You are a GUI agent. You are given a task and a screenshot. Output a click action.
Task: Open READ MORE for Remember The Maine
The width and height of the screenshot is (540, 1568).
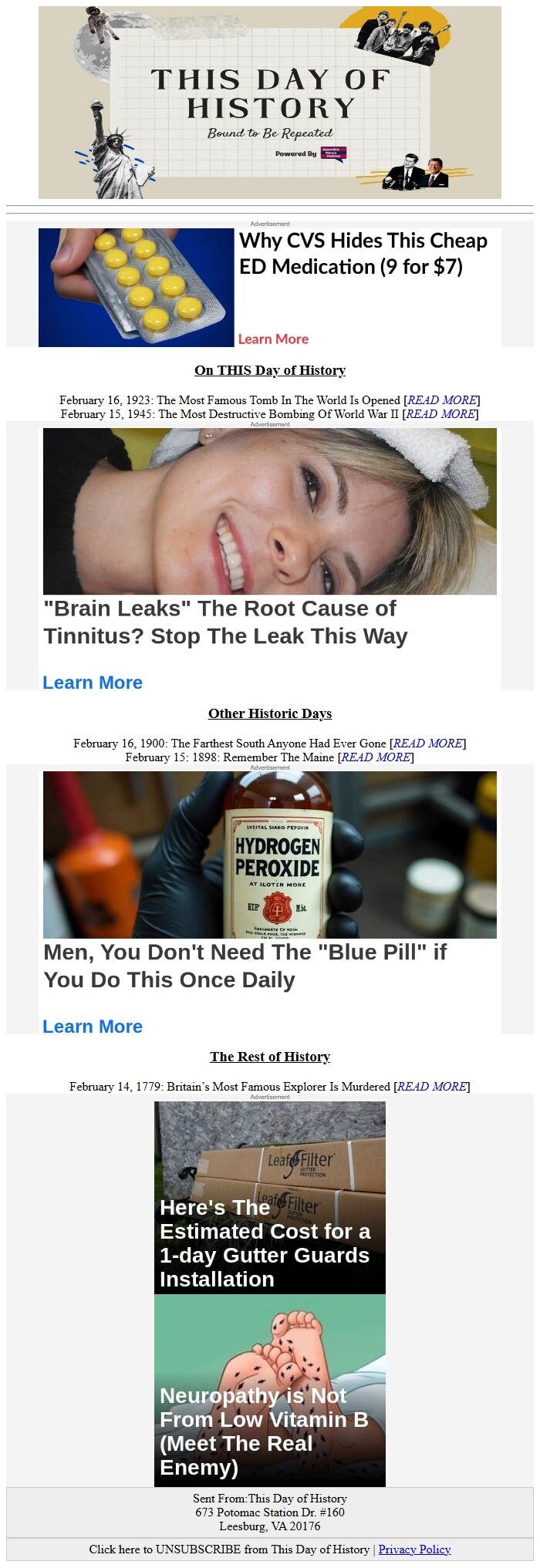tap(376, 757)
